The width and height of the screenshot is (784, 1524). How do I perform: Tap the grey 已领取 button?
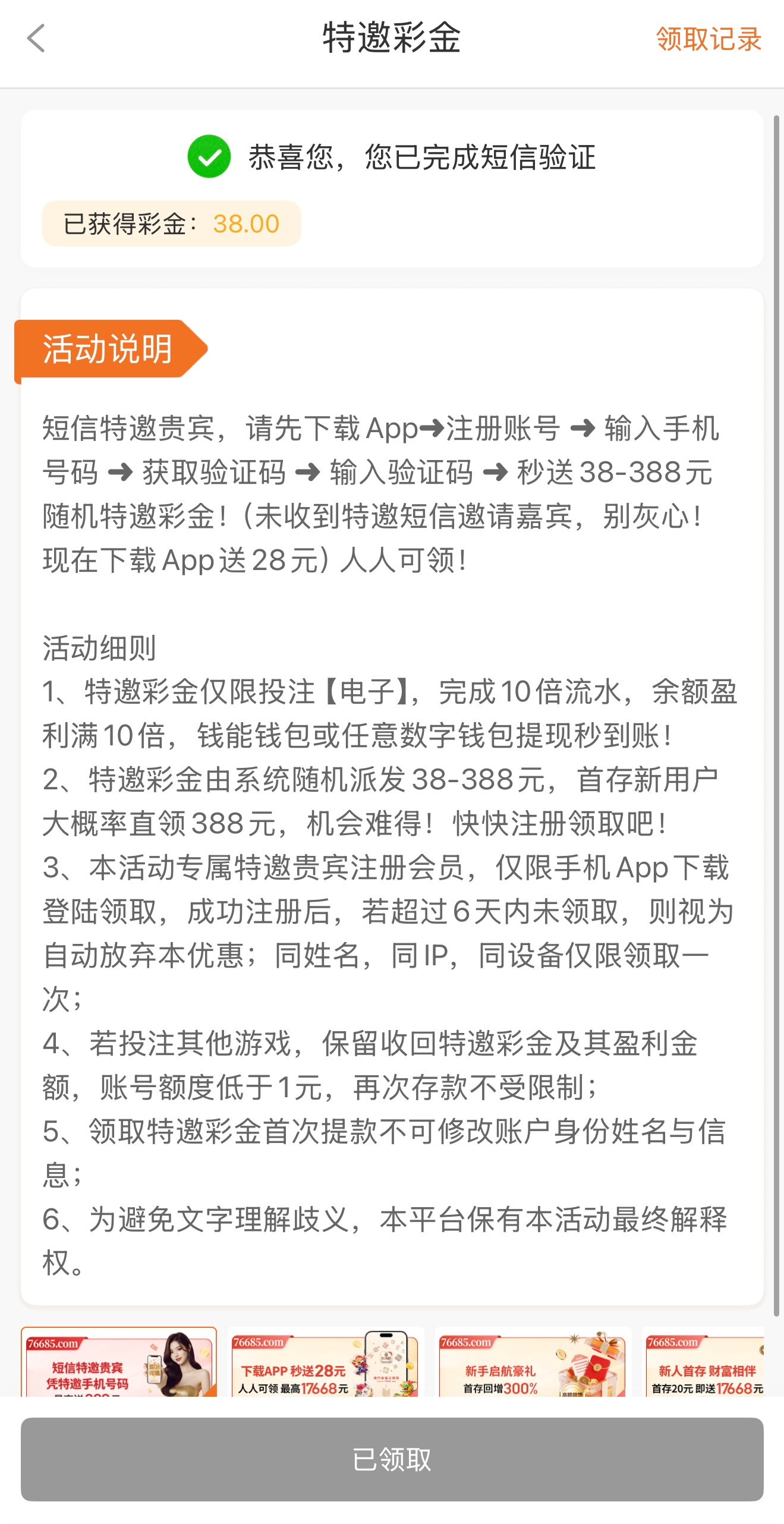pyautogui.click(x=392, y=1459)
